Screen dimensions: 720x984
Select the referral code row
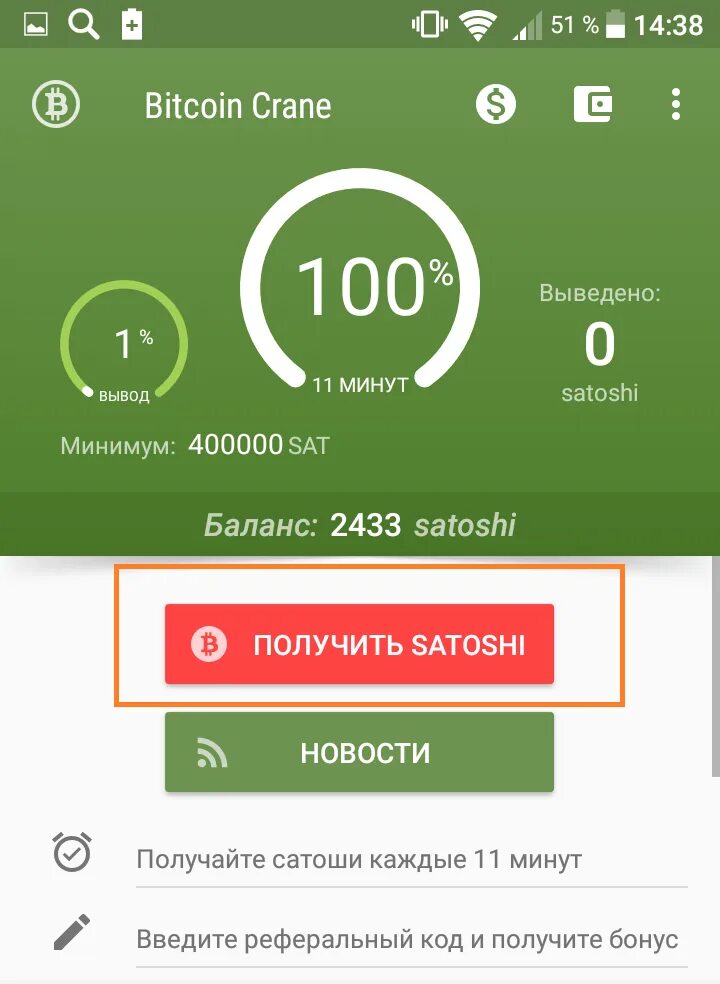[407, 940]
